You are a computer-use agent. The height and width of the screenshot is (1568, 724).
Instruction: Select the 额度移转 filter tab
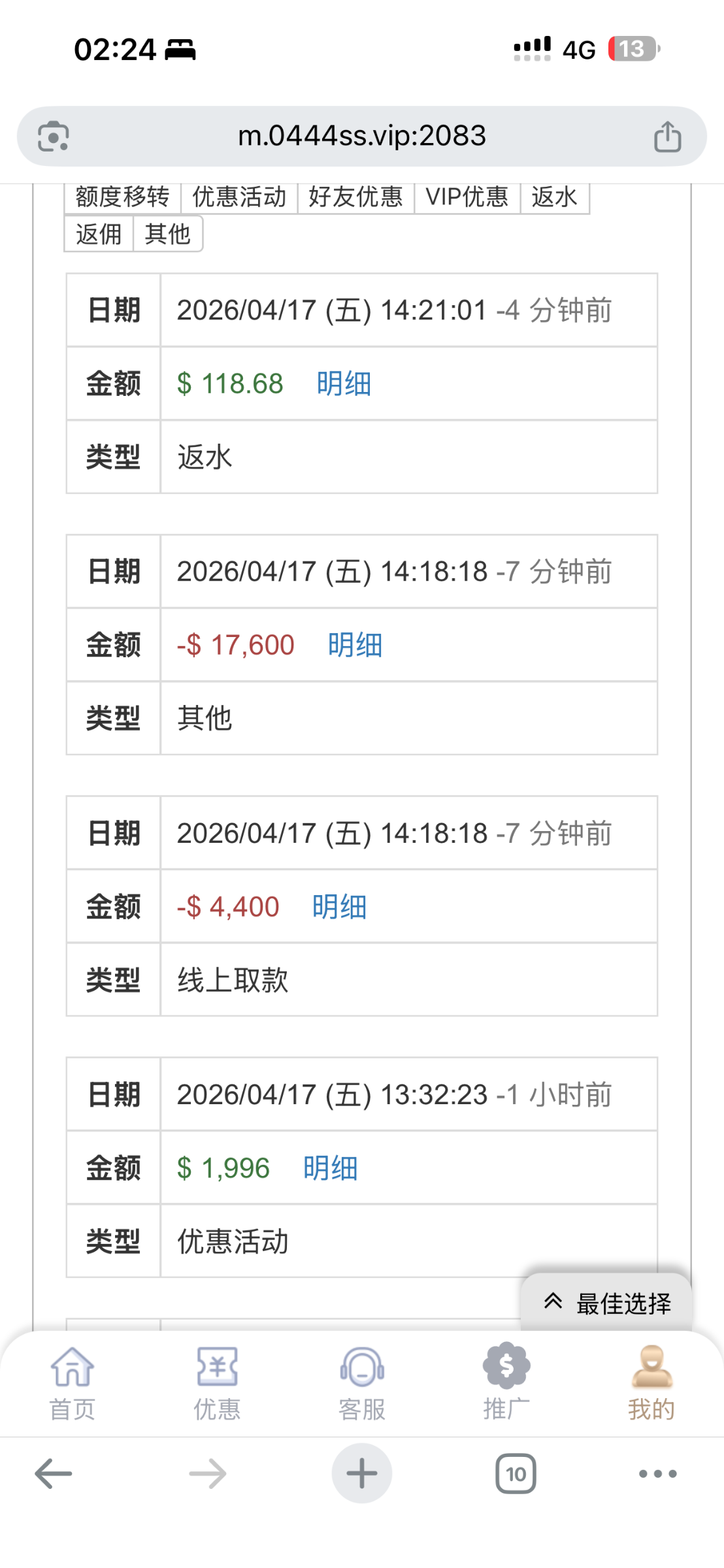122,197
